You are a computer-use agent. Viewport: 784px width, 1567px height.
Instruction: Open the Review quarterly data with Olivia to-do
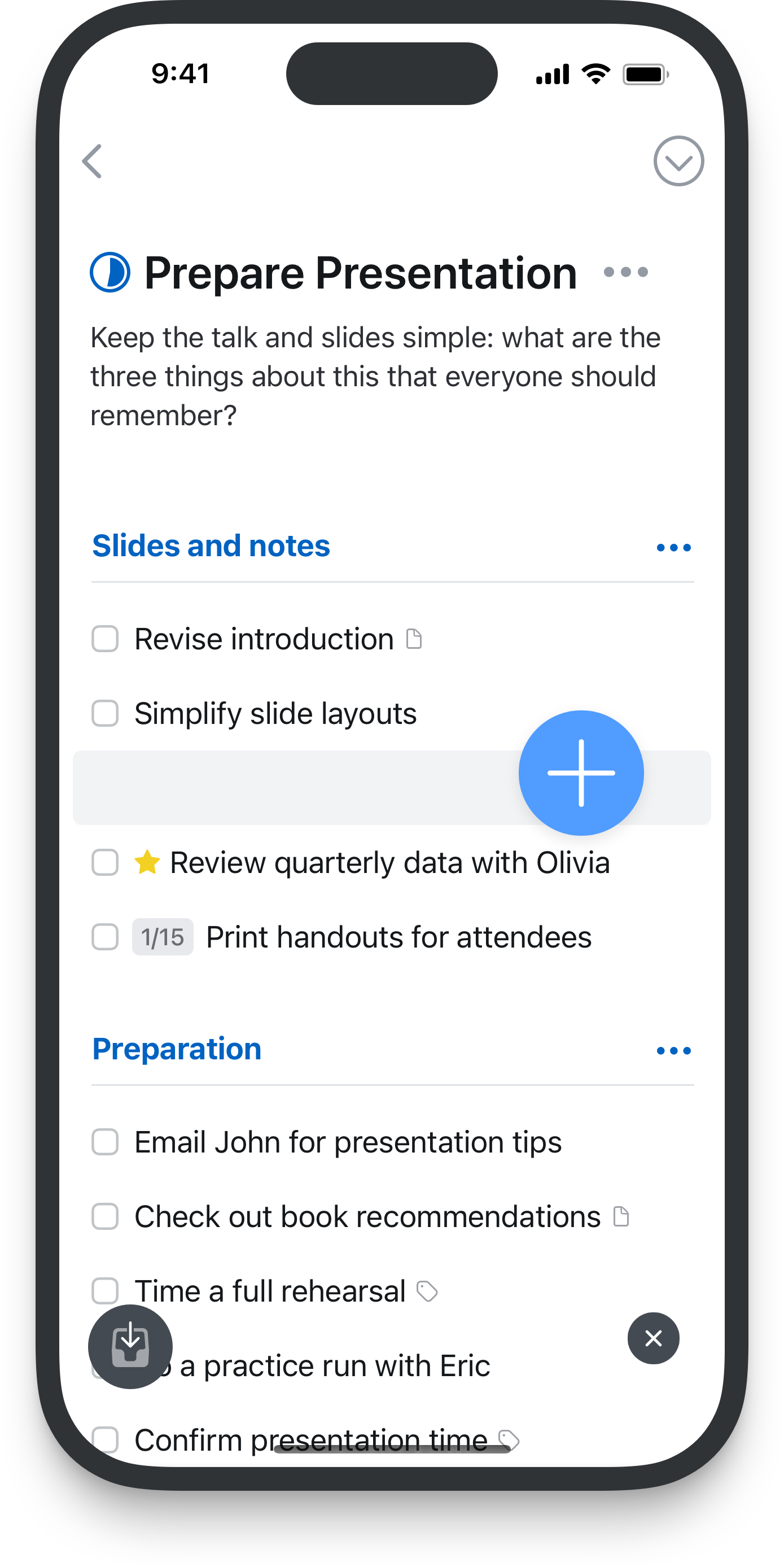click(x=389, y=863)
